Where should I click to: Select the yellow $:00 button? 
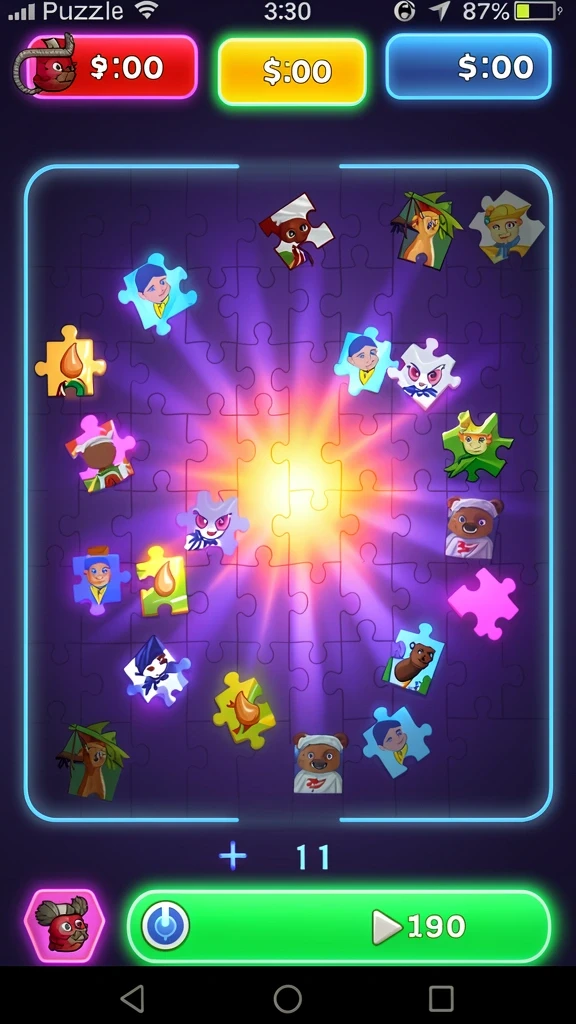(292, 71)
